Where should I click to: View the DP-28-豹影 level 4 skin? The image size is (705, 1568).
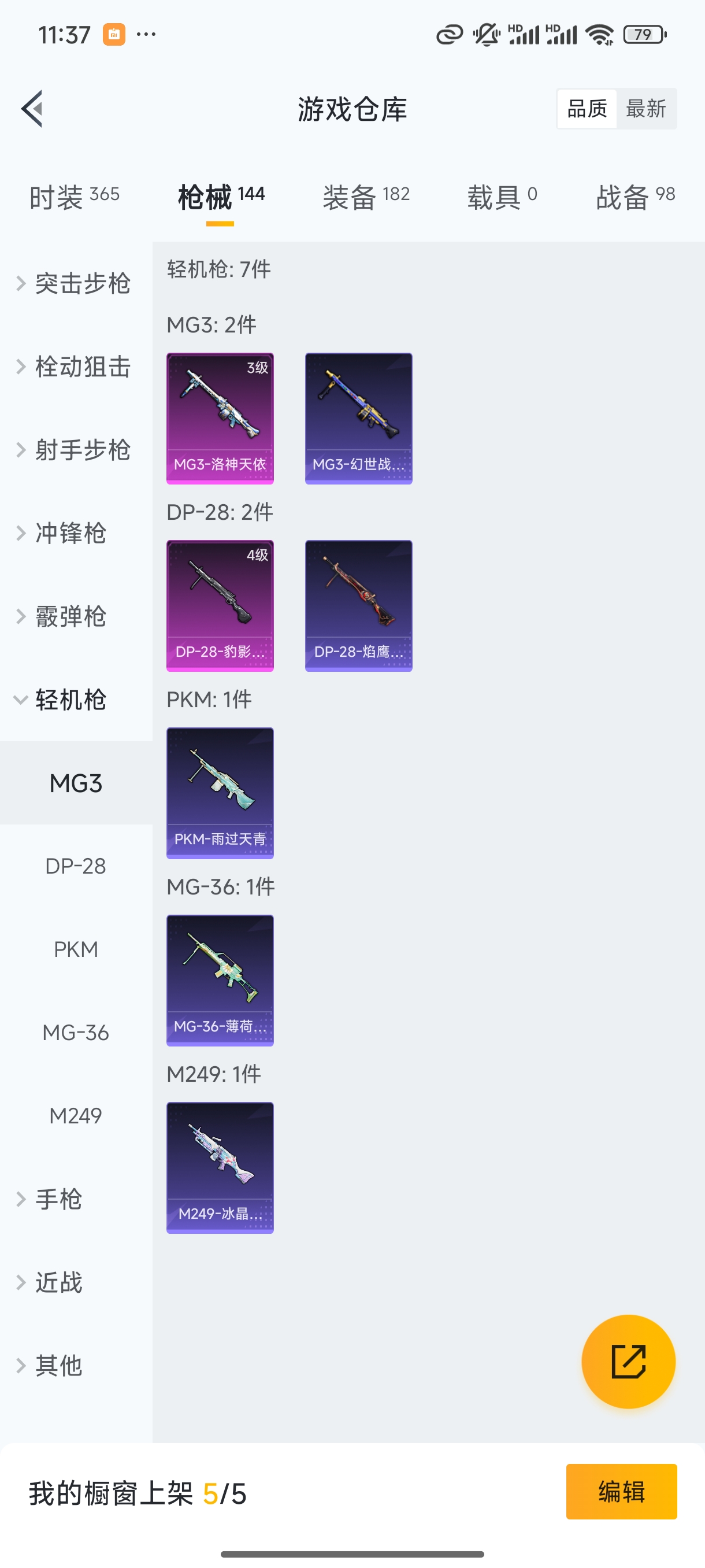220,606
